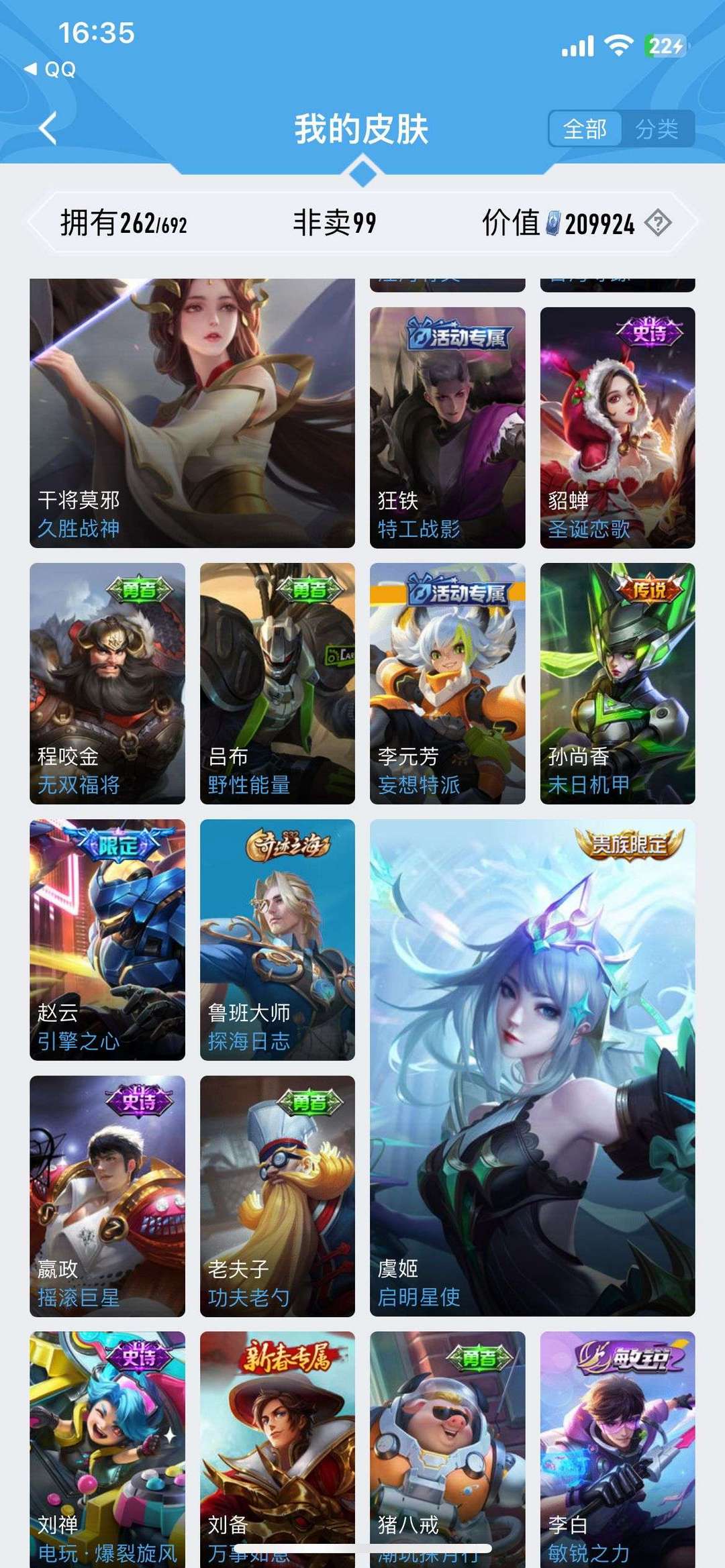Open 李元芳 妄想特派 skin card

coord(447,684)
